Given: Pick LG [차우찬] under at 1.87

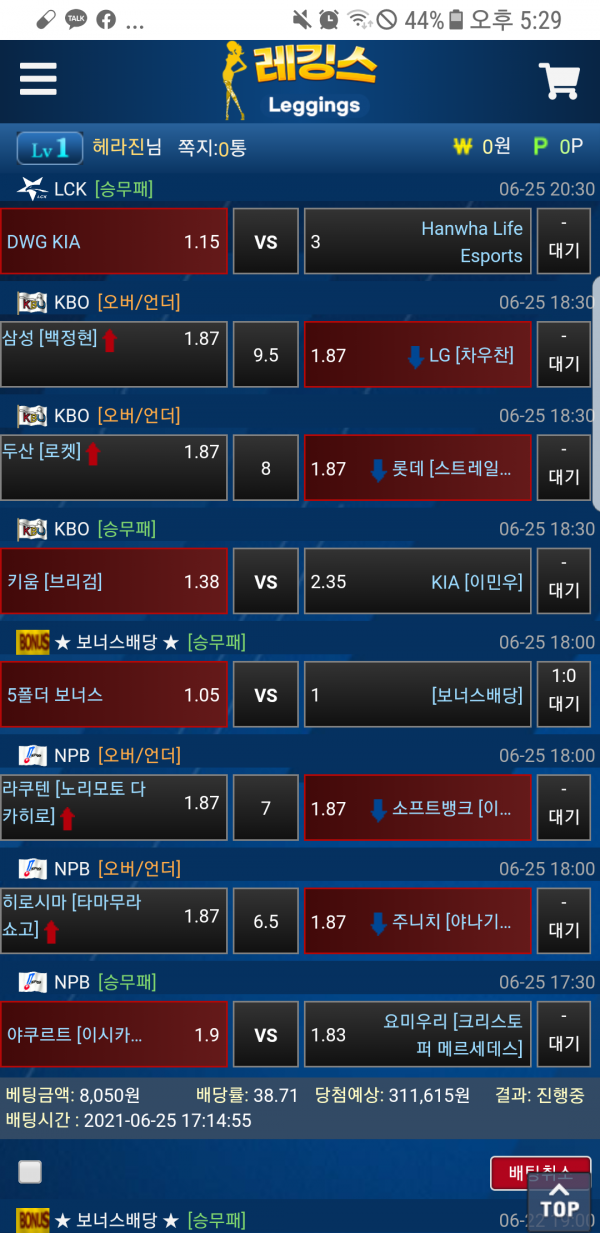Looking at the screenshot, I should [x=417, y=354].
